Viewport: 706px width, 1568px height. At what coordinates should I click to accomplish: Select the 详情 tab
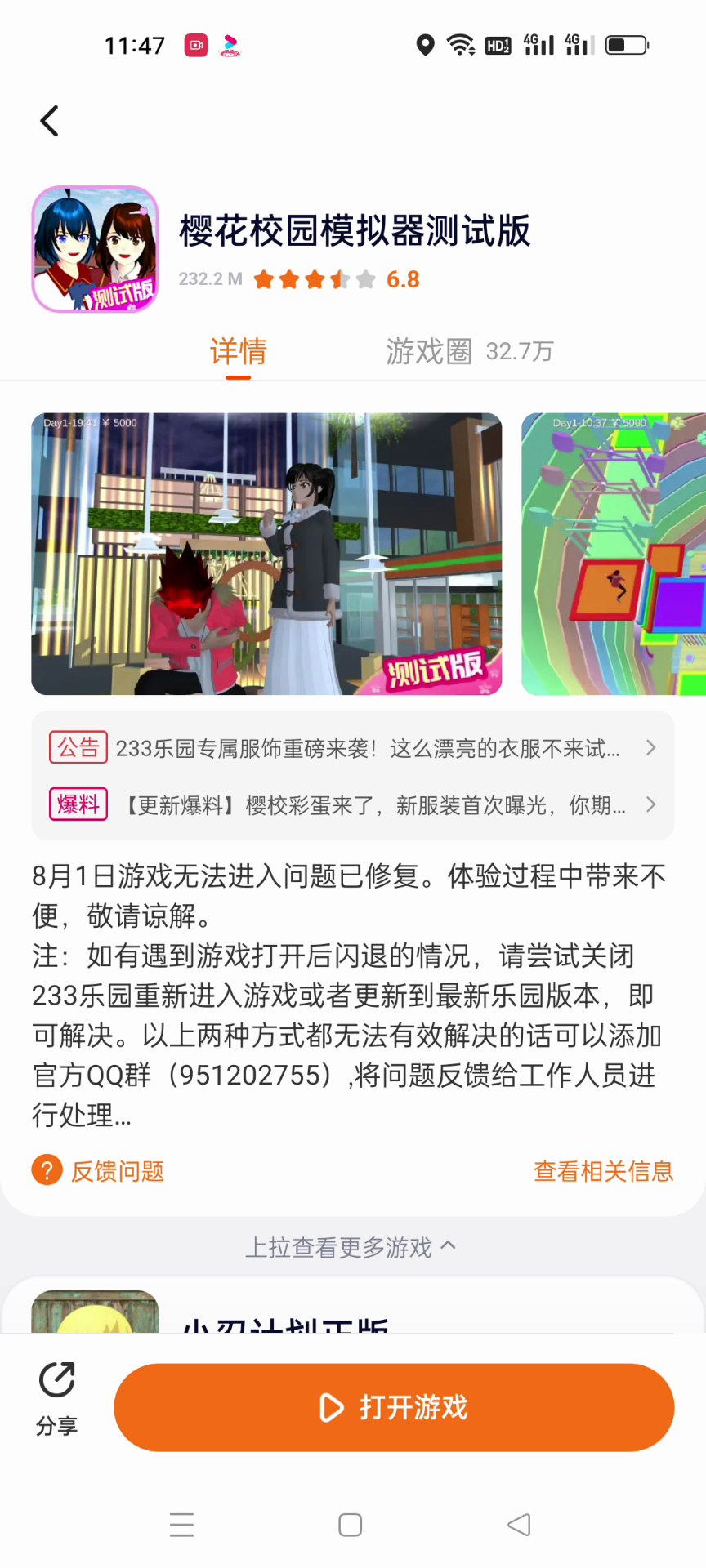pyautogui.click(x=238, y=352)
